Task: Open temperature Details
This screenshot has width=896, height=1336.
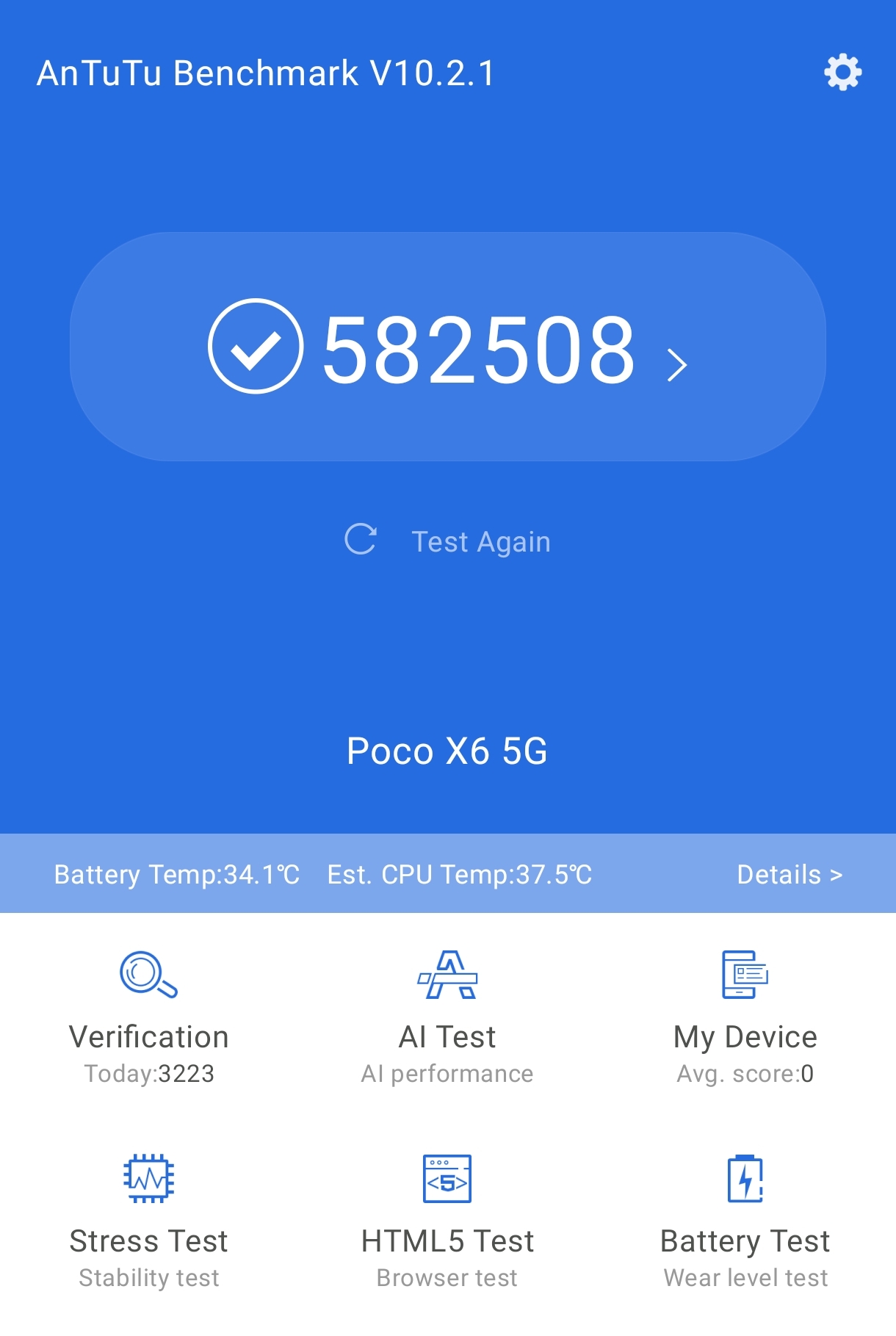Action: [789, 875]
